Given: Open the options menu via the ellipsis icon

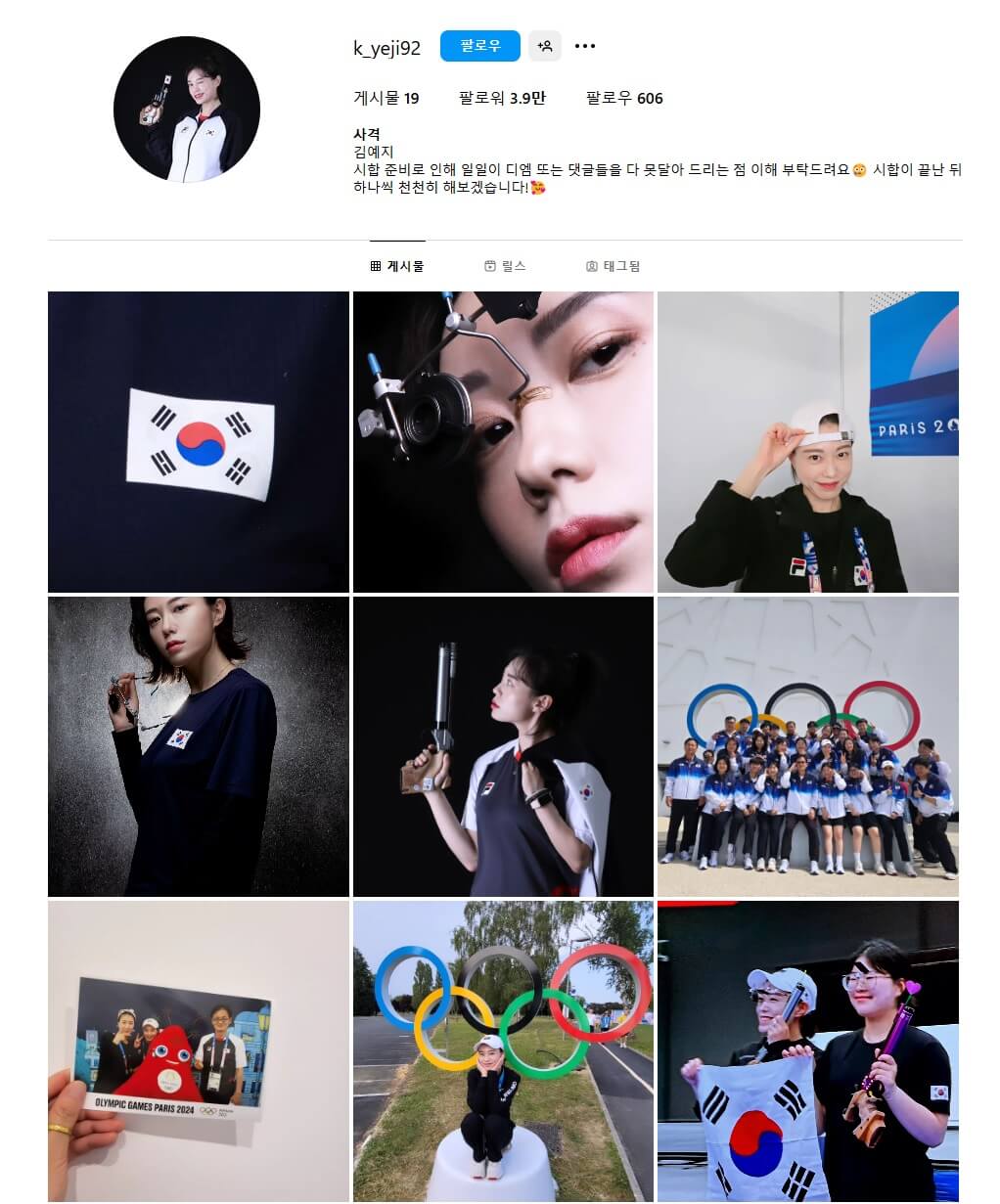Looking at the screenshot, I should coord(586,46).
